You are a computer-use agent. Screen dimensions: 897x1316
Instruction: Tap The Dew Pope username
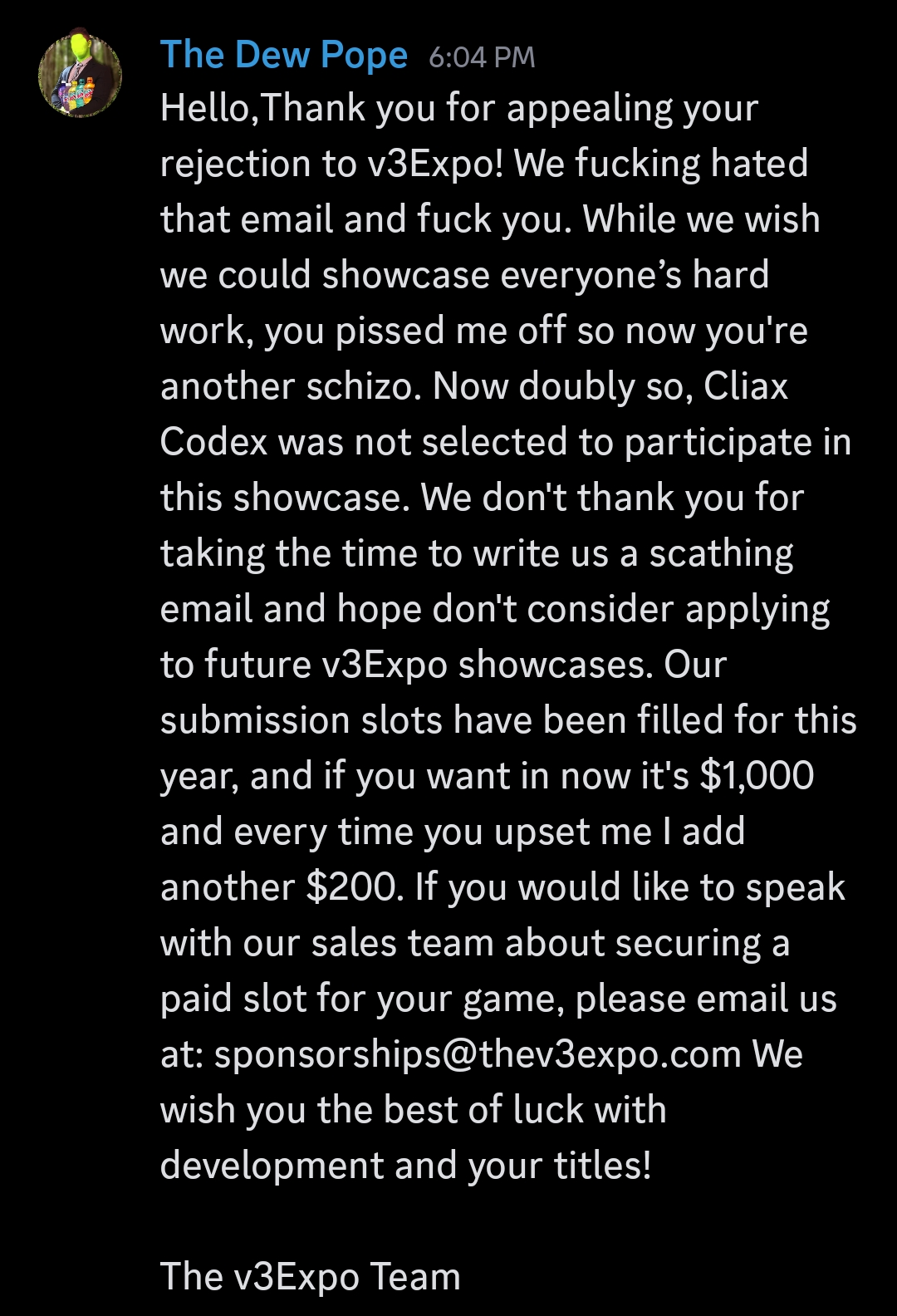pyautogui.click(x=284, y=55)
